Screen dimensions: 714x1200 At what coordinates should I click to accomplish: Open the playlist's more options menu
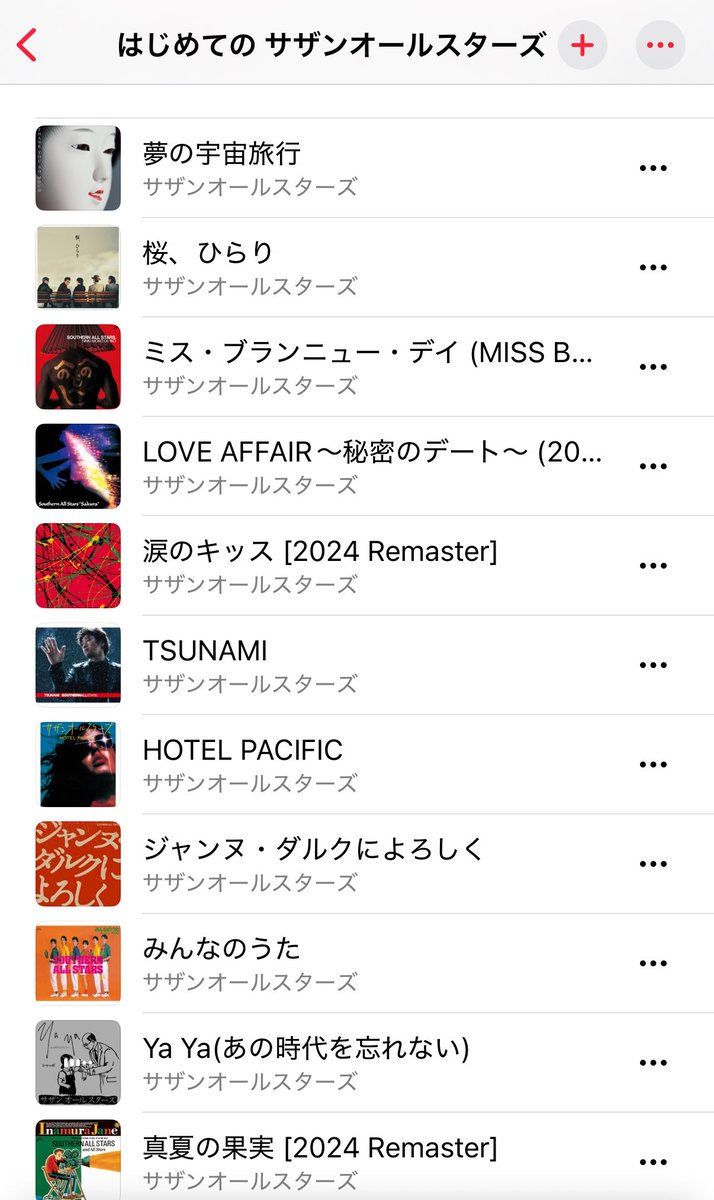[660, 45]
